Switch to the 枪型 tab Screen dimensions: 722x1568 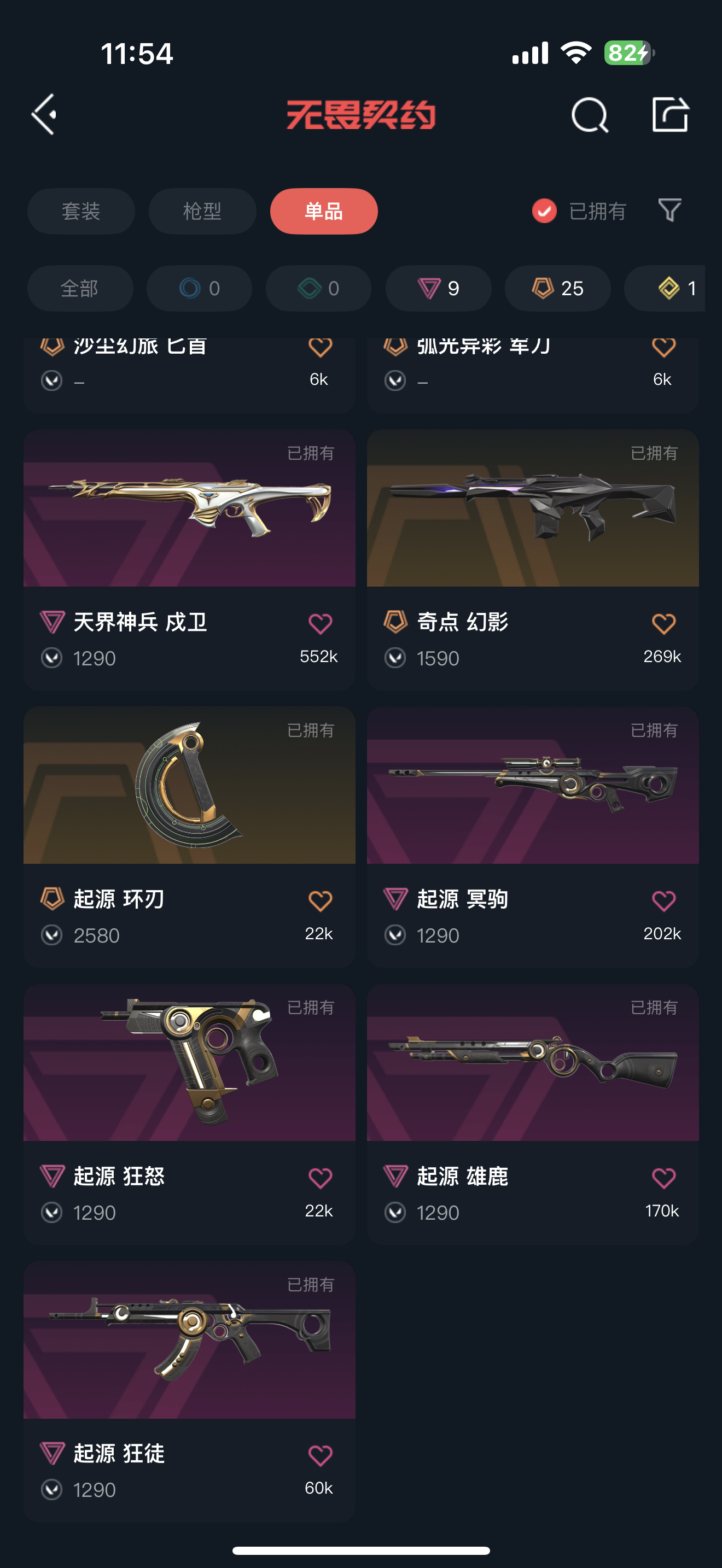[x=202, y=211]
